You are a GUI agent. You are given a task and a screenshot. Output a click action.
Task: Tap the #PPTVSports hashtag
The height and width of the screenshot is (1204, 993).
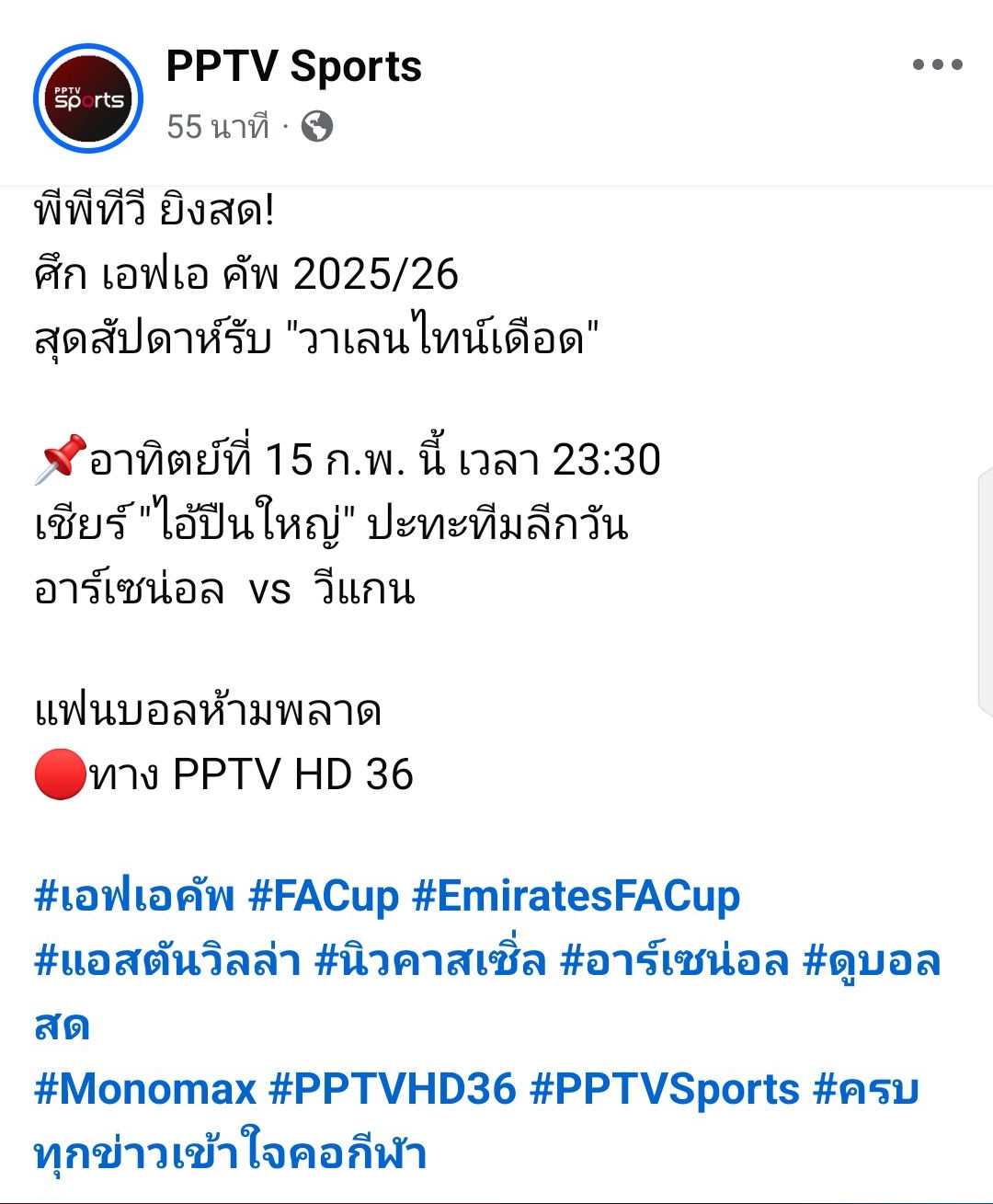665,1089
